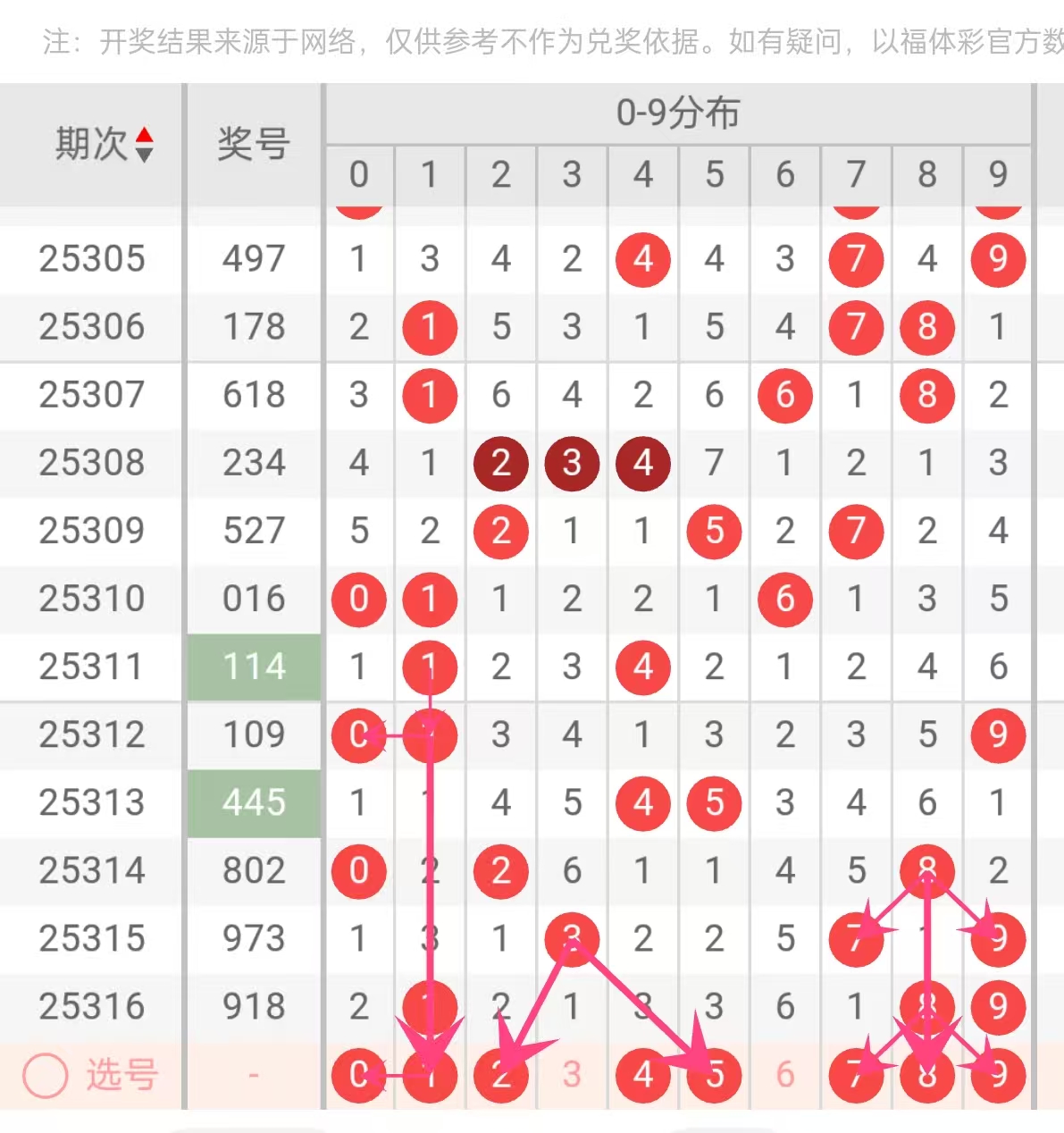Deselect number 9 in the 选号 row
This screenshot has width=1064, height=1133.
[x=998, y=1074]
